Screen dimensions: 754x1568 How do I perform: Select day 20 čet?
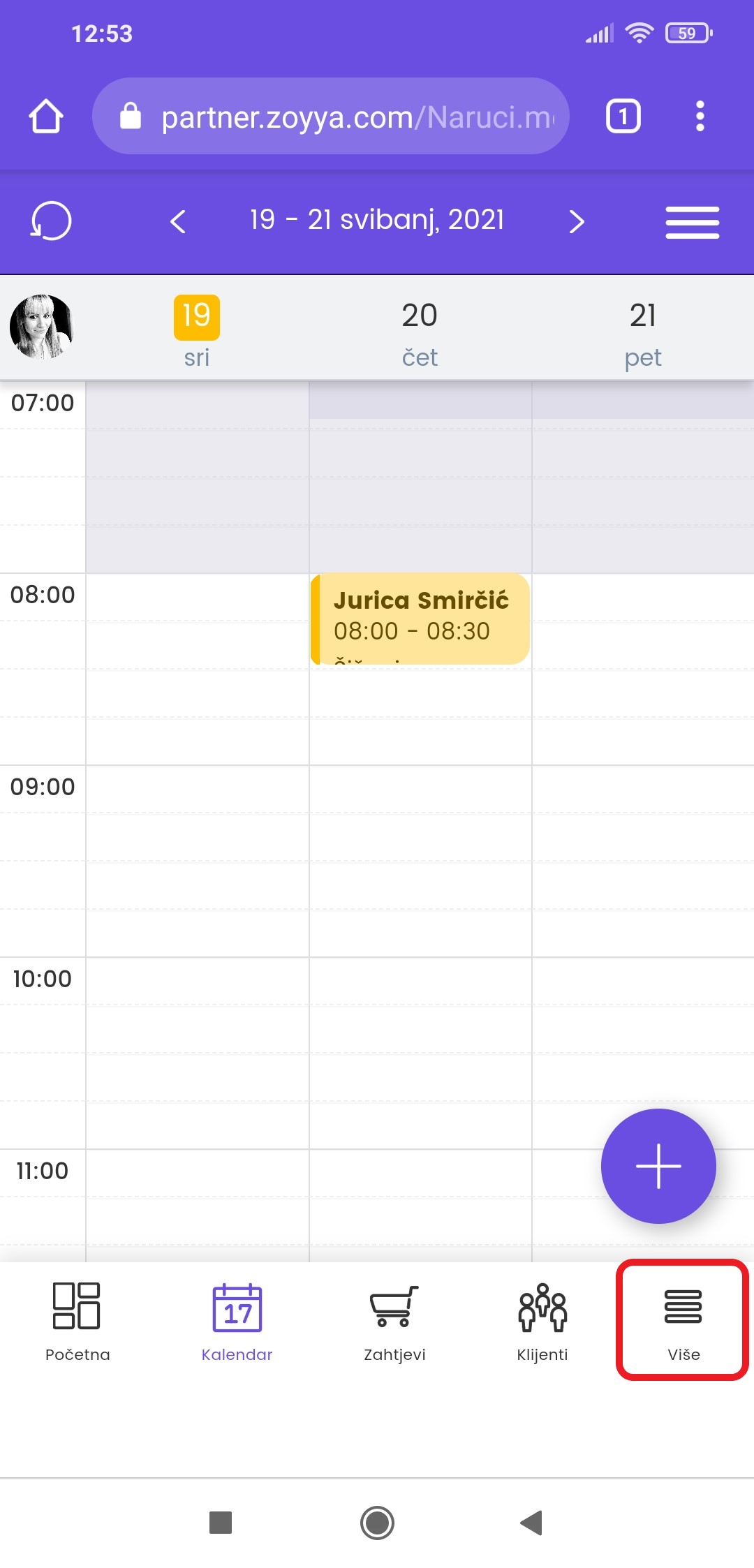[x=420, y=333]
